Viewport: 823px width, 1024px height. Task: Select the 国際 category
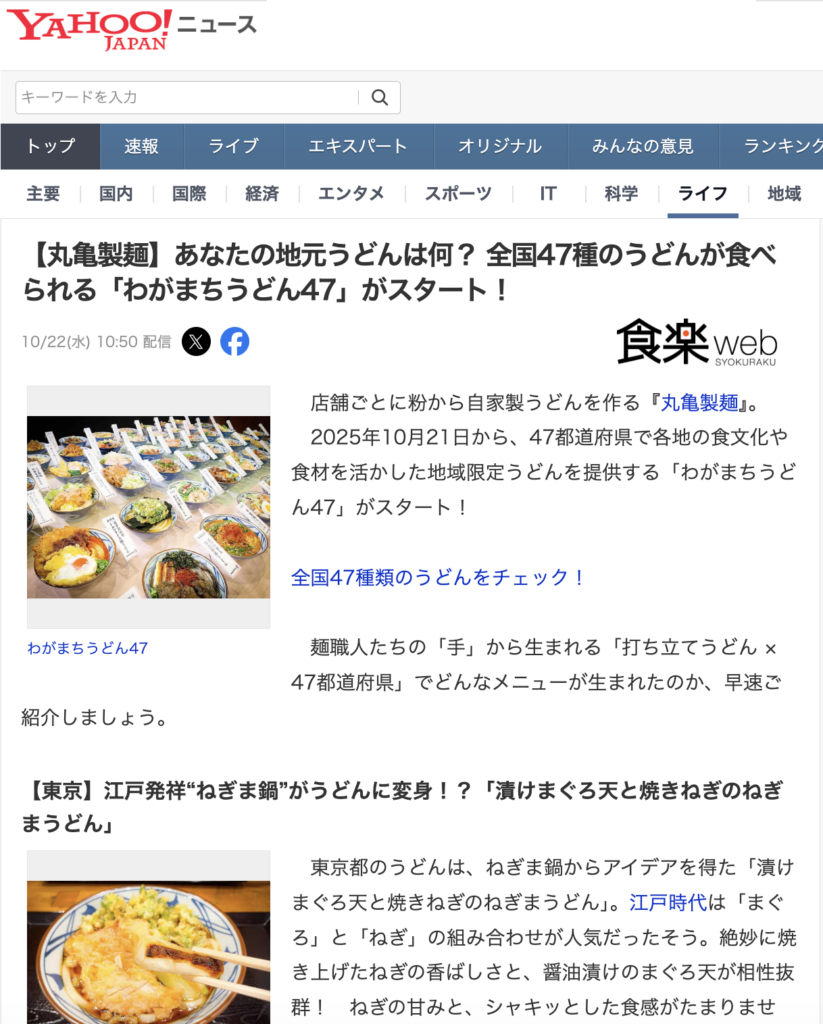tap(189, 194)
